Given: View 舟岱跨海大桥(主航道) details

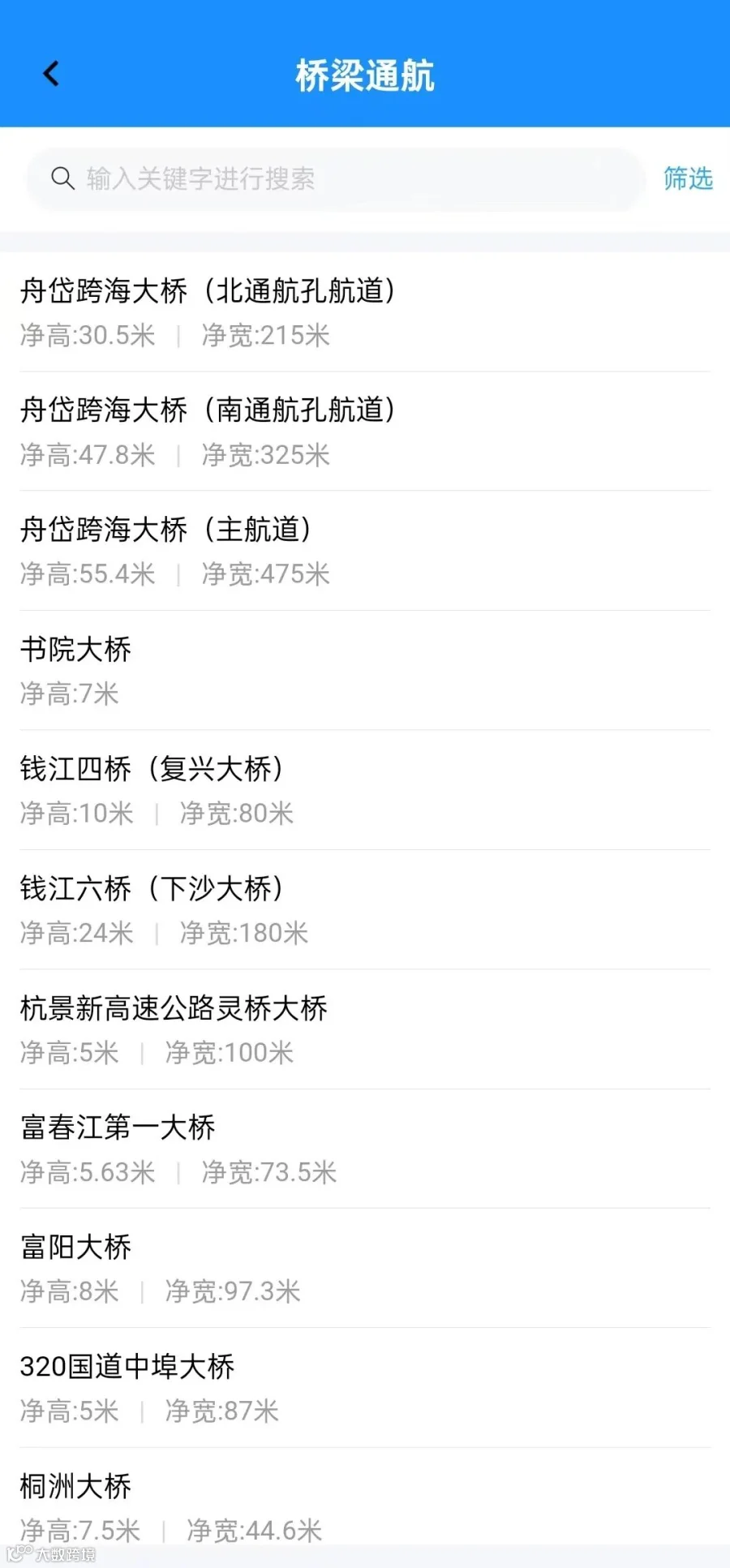Looking at the screenshot, I should click(x=365, y=551).
